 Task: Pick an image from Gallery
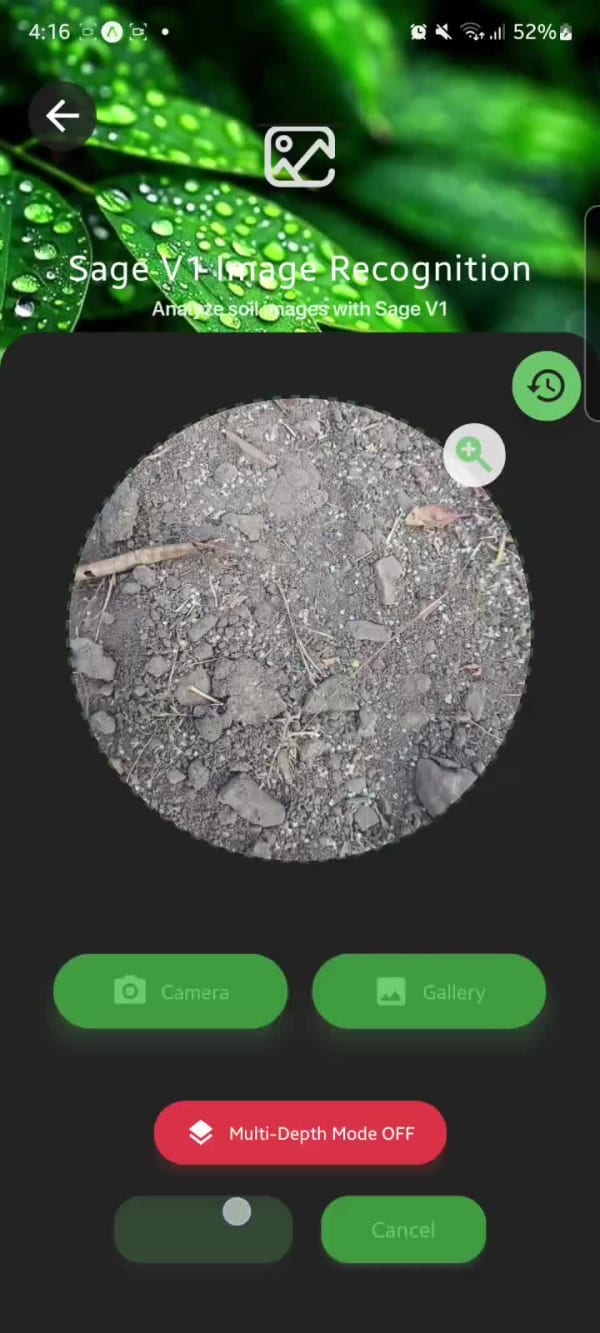click(429, 991)
